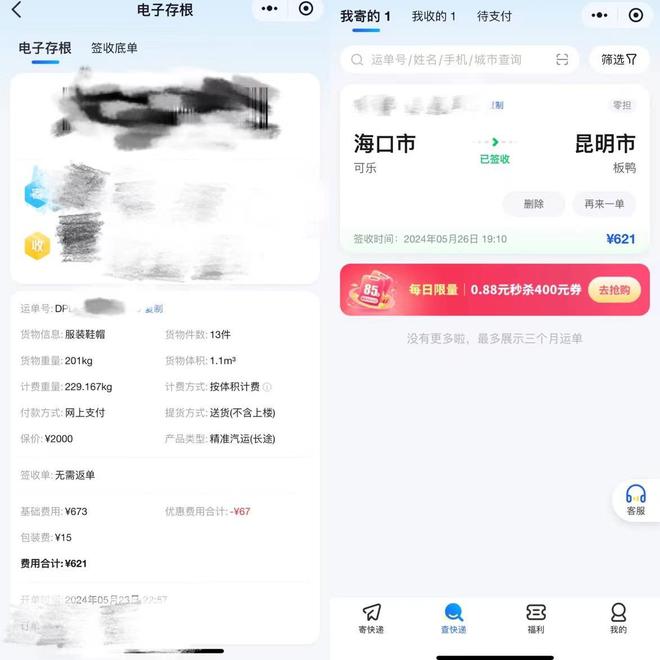Go to the 寄快递 tab
The width and height of the screenshot is (660, 660).
point(371,619)
